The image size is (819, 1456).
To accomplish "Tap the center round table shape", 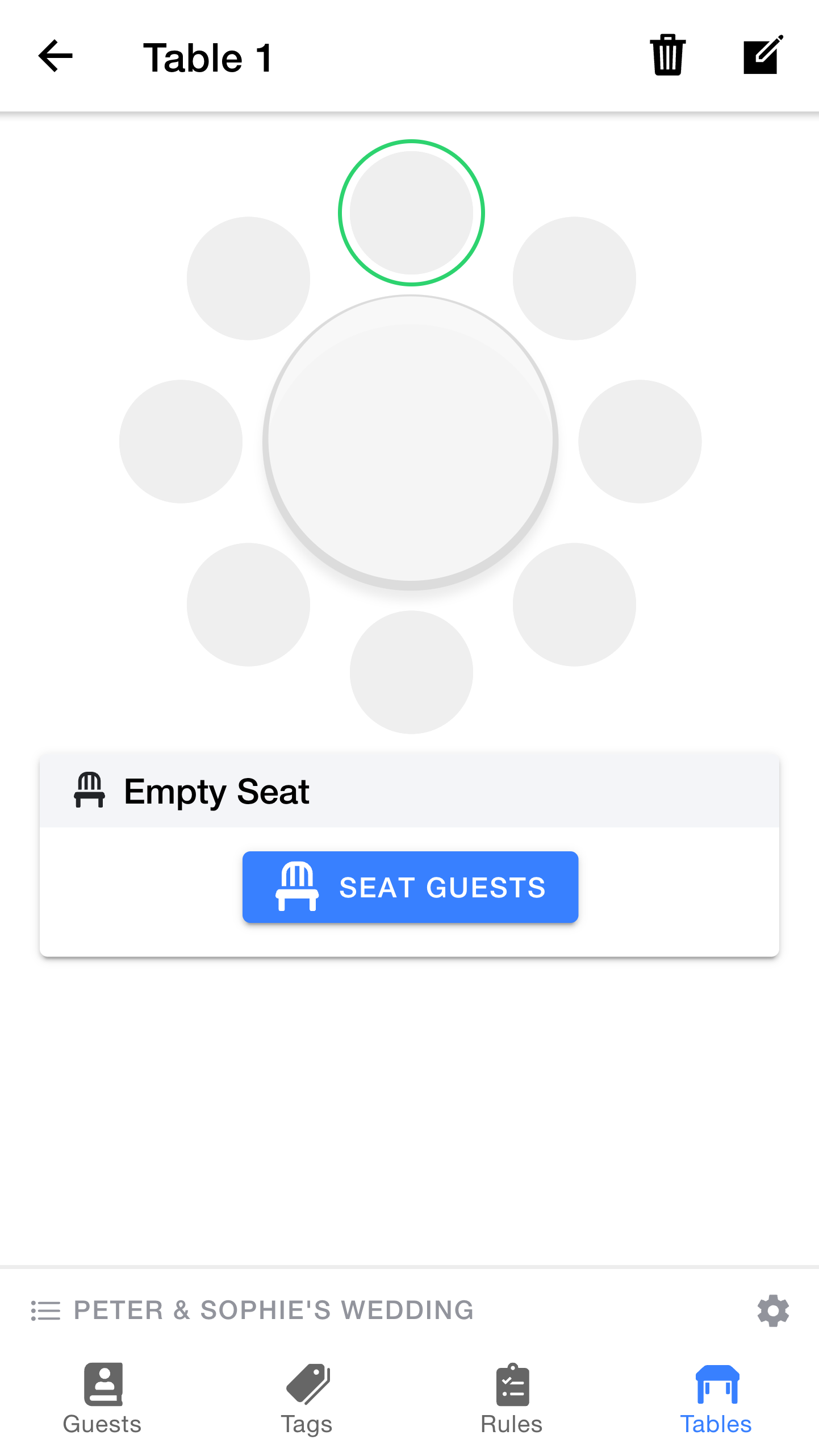I will 411,443.
